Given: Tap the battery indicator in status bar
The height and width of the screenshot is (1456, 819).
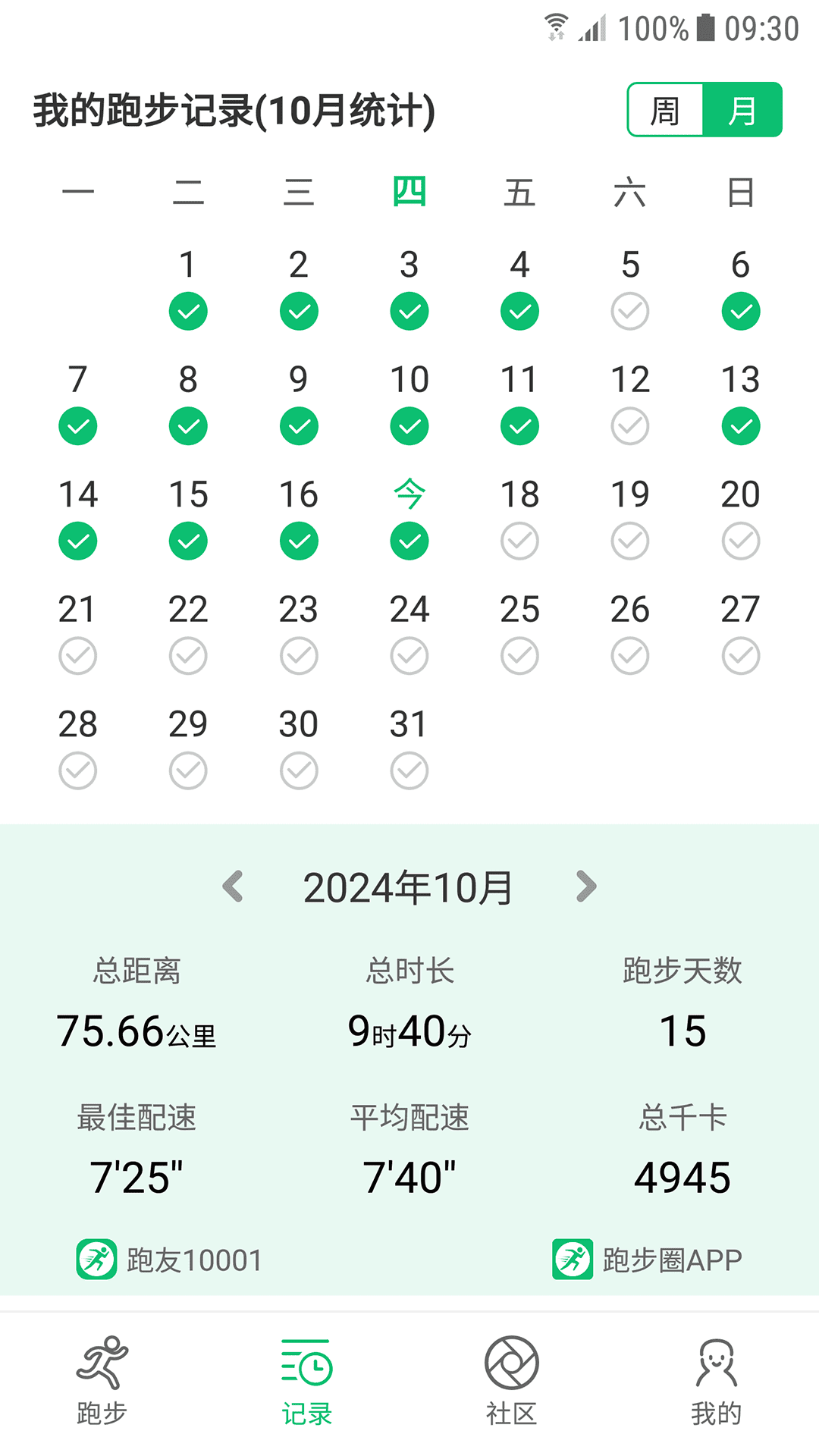Looking at the screenshot, I should pos(705,25).
